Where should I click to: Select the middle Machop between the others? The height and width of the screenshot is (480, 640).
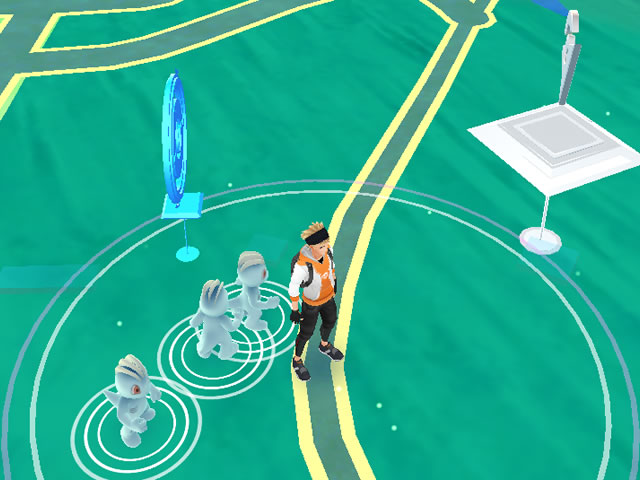[214, 320]
